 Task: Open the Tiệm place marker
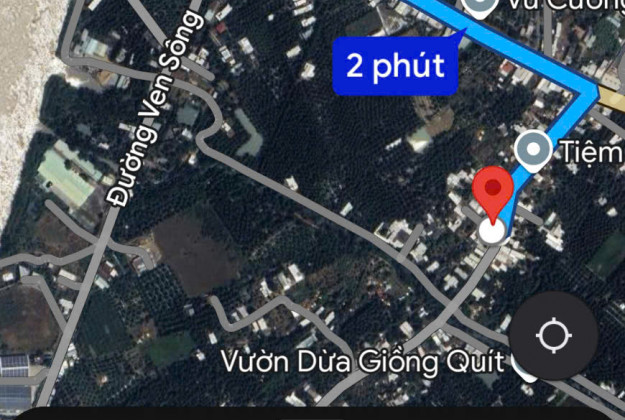535,151
